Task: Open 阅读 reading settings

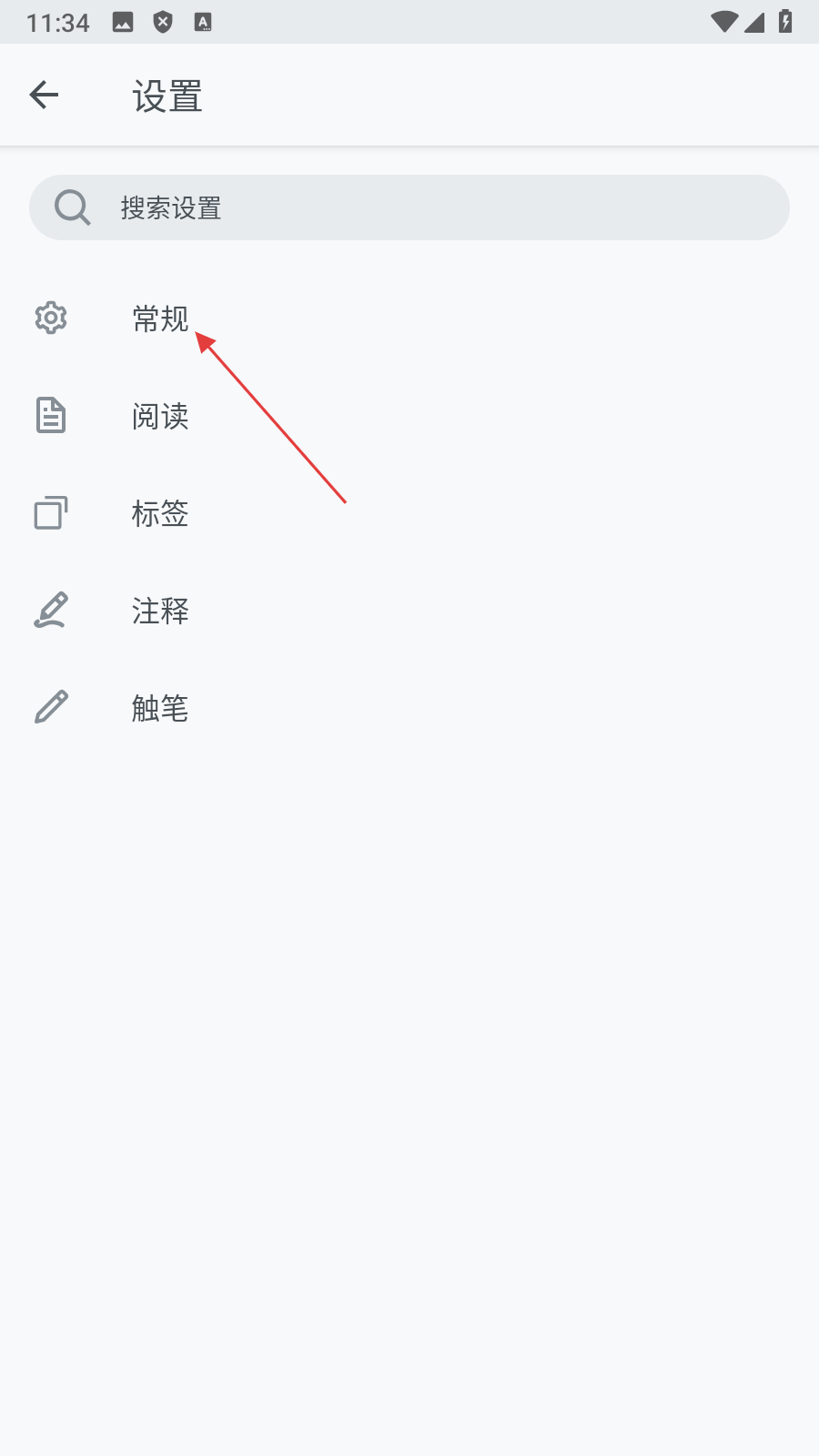Action: click(160, 416)
